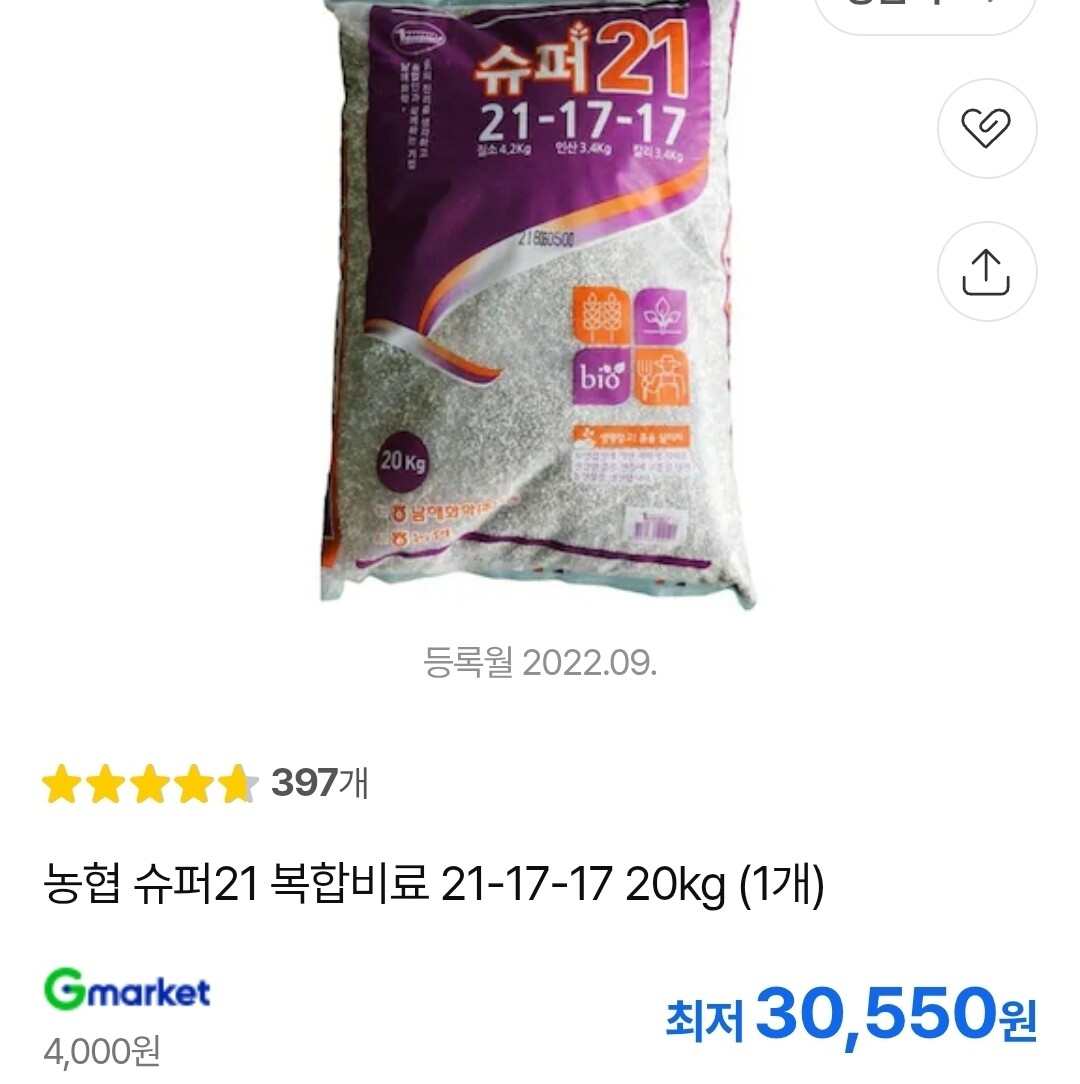Share this product listing

[x=986, y=271]
